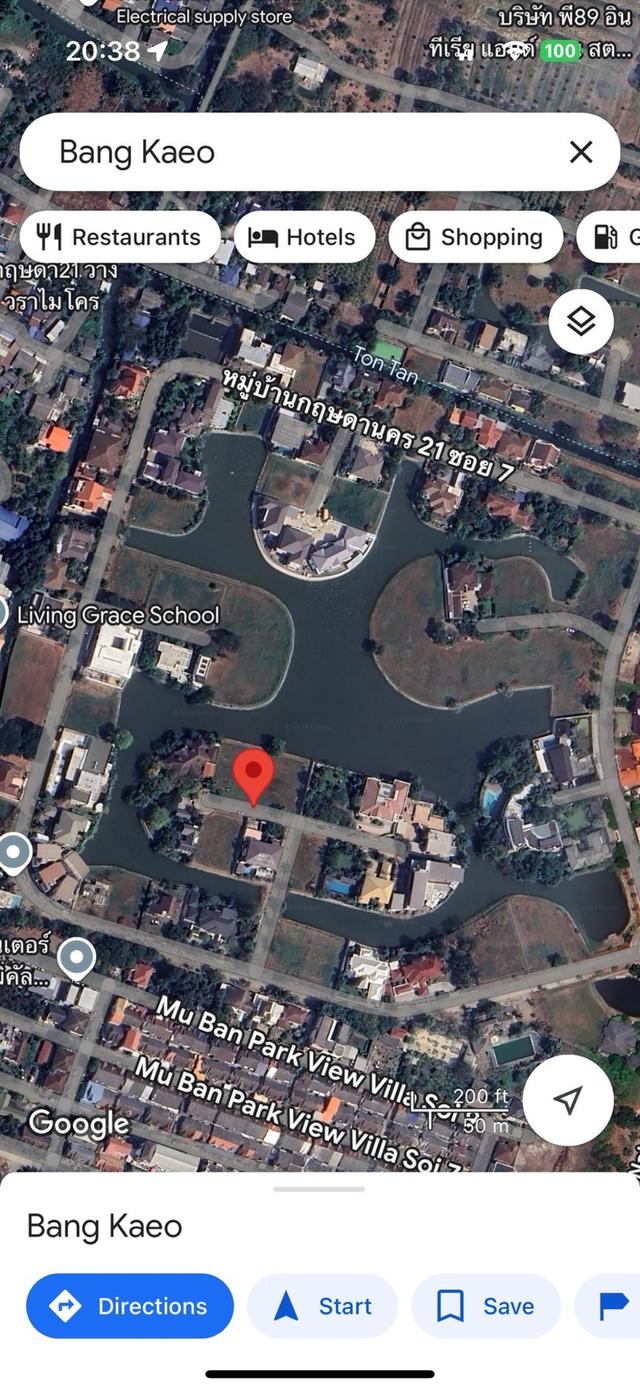Center map on my location
Viewport: 640px width, 1391px height.
tap(567, 1100)
